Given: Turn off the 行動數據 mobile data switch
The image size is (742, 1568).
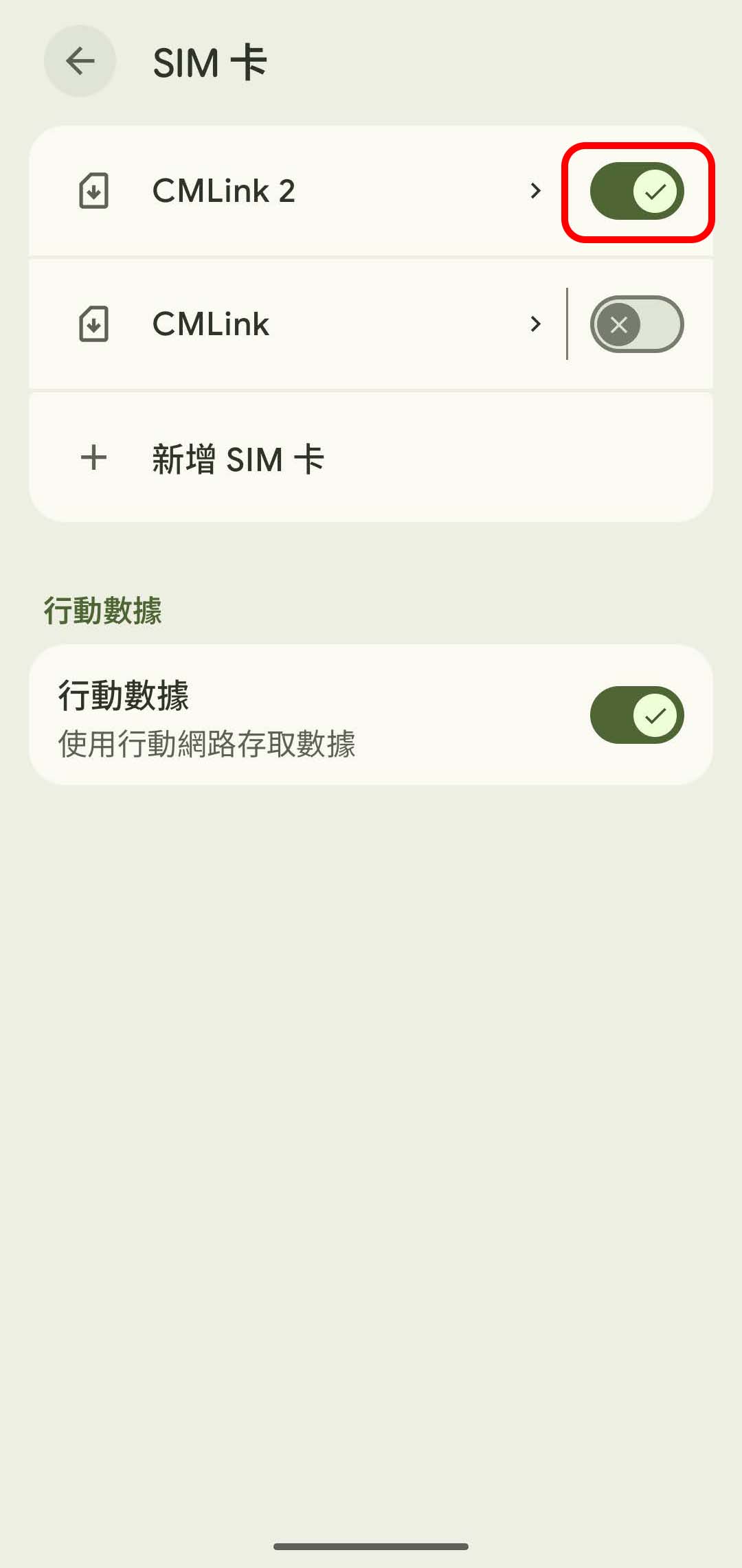Looking at the screenshot, I should pyautogui.click(x=636, y=714).
